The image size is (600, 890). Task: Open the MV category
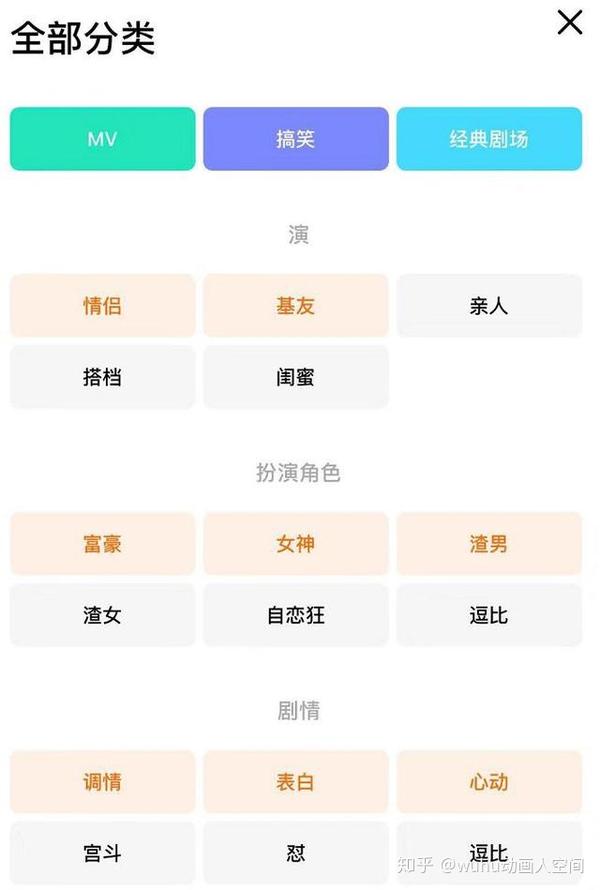102,139
